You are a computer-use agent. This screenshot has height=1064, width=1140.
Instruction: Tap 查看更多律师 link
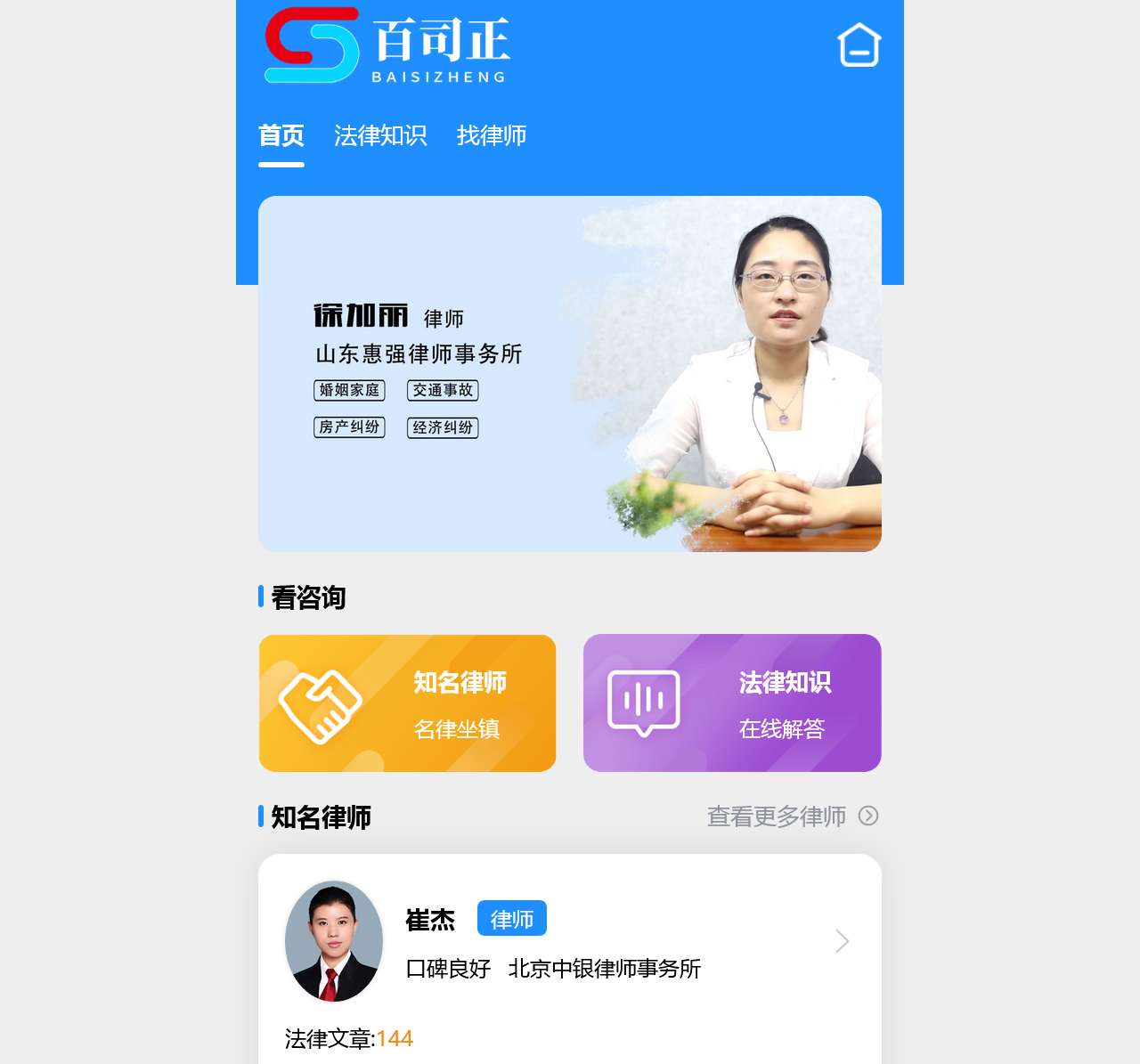(x=792, y=816)
